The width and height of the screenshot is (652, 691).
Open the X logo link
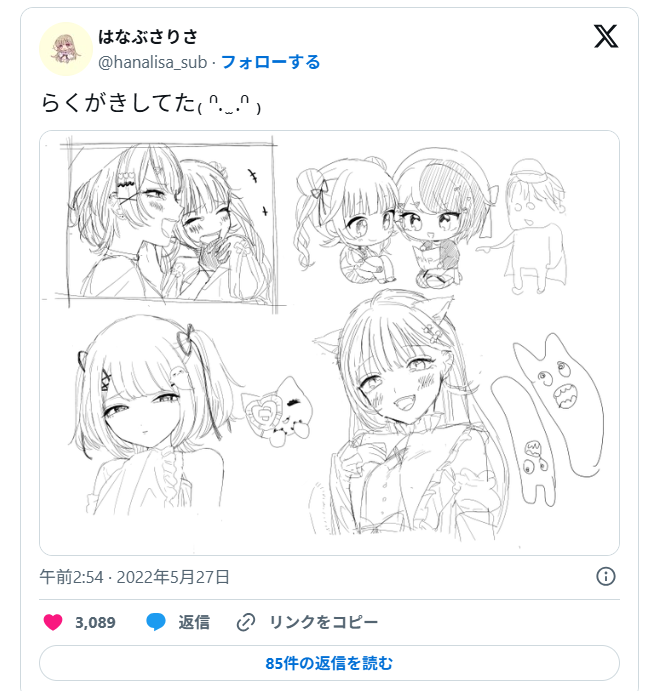point(605,37)
